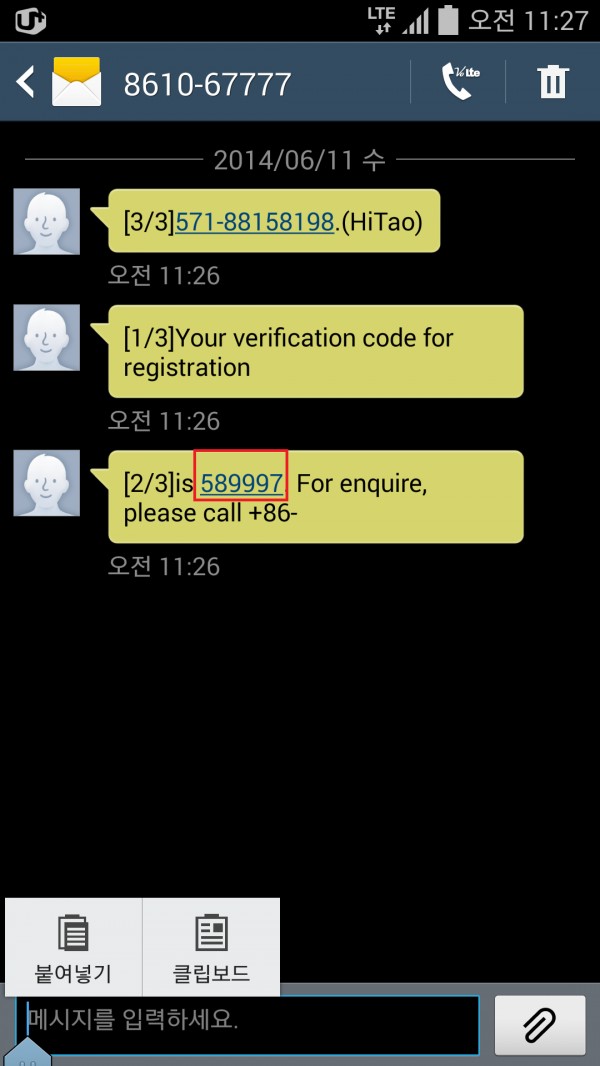The width and height of the screenshot is (600, 1066).
Task: Go back from the 8610-67777 conversation
Action: (26, 83)
